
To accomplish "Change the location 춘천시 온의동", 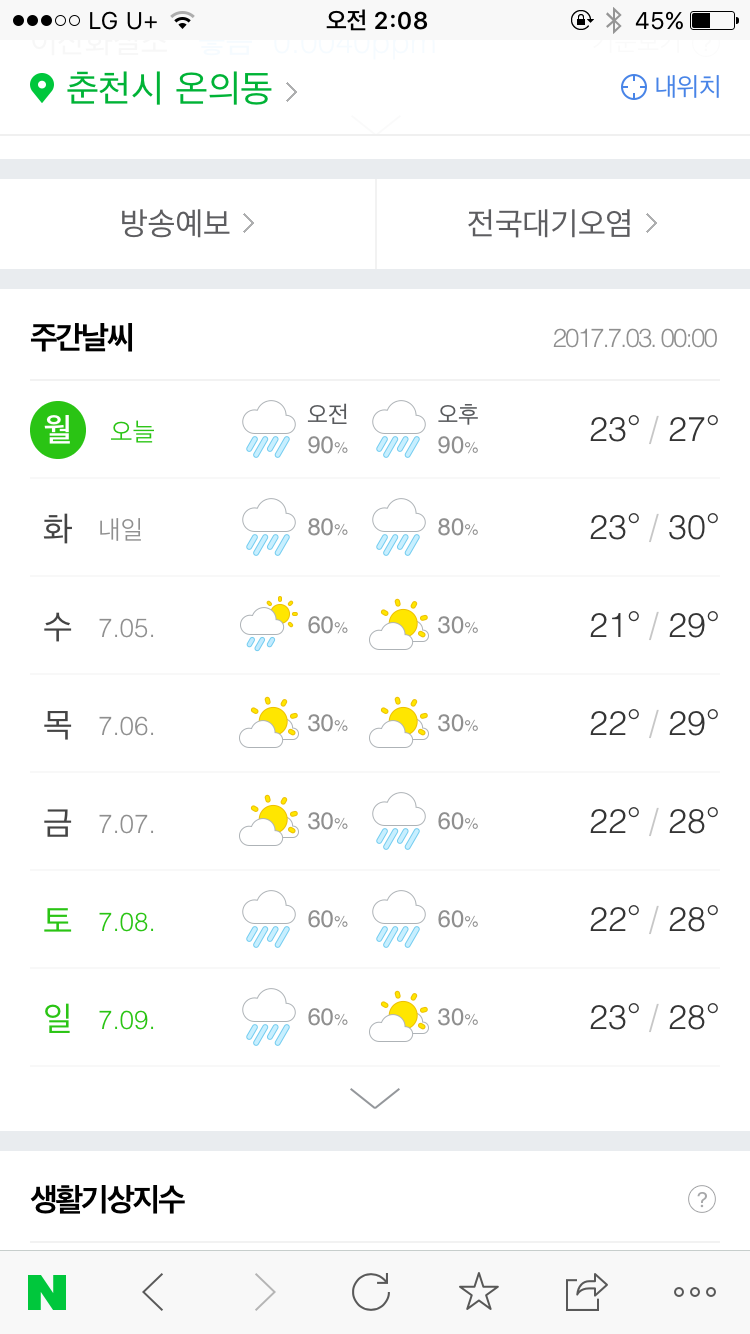I will tap(166, 90).
